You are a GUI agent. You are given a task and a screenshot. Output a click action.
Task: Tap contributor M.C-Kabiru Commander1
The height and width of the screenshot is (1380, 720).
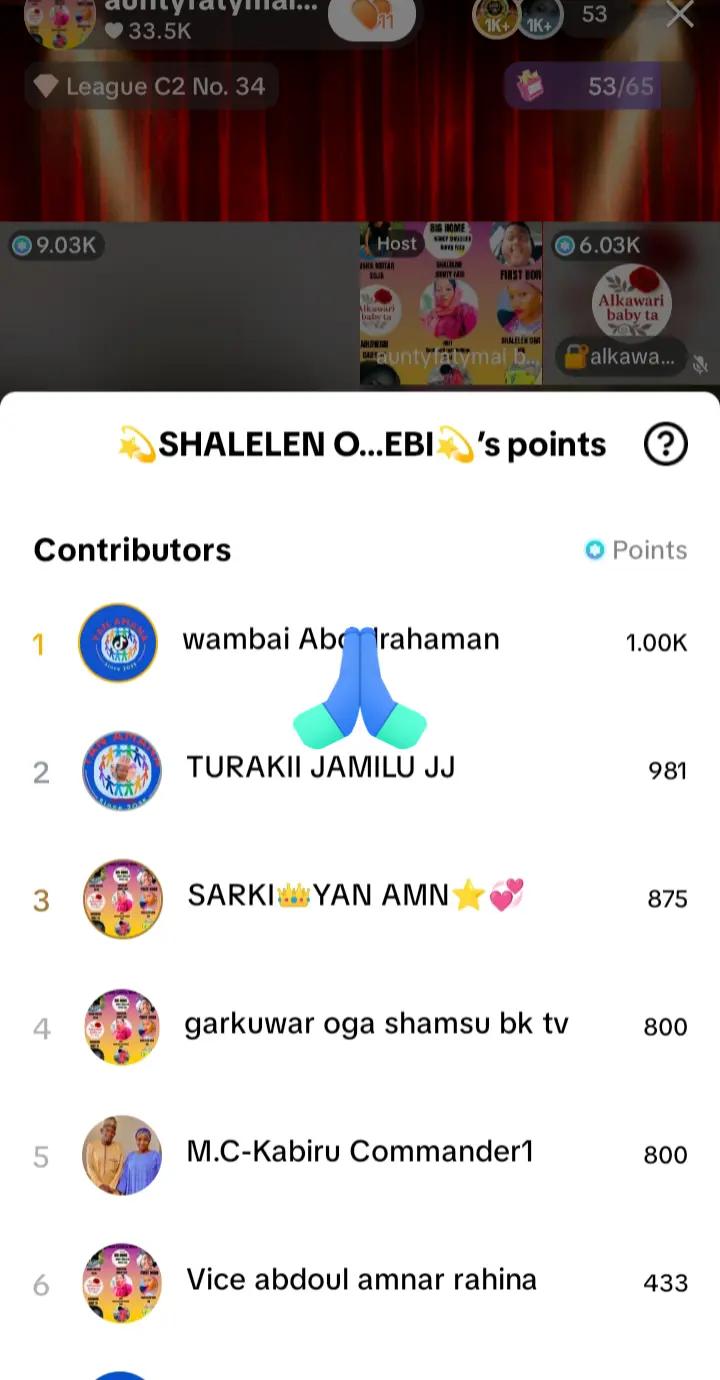360,1152
